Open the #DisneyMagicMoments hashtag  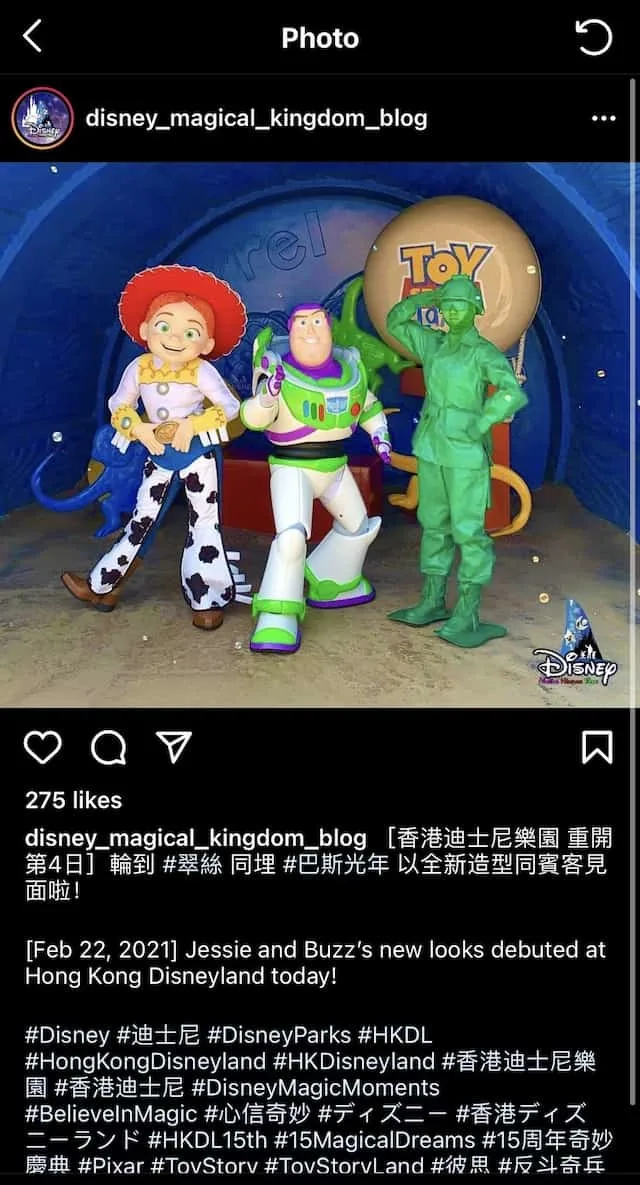[x=315, y=1088]
